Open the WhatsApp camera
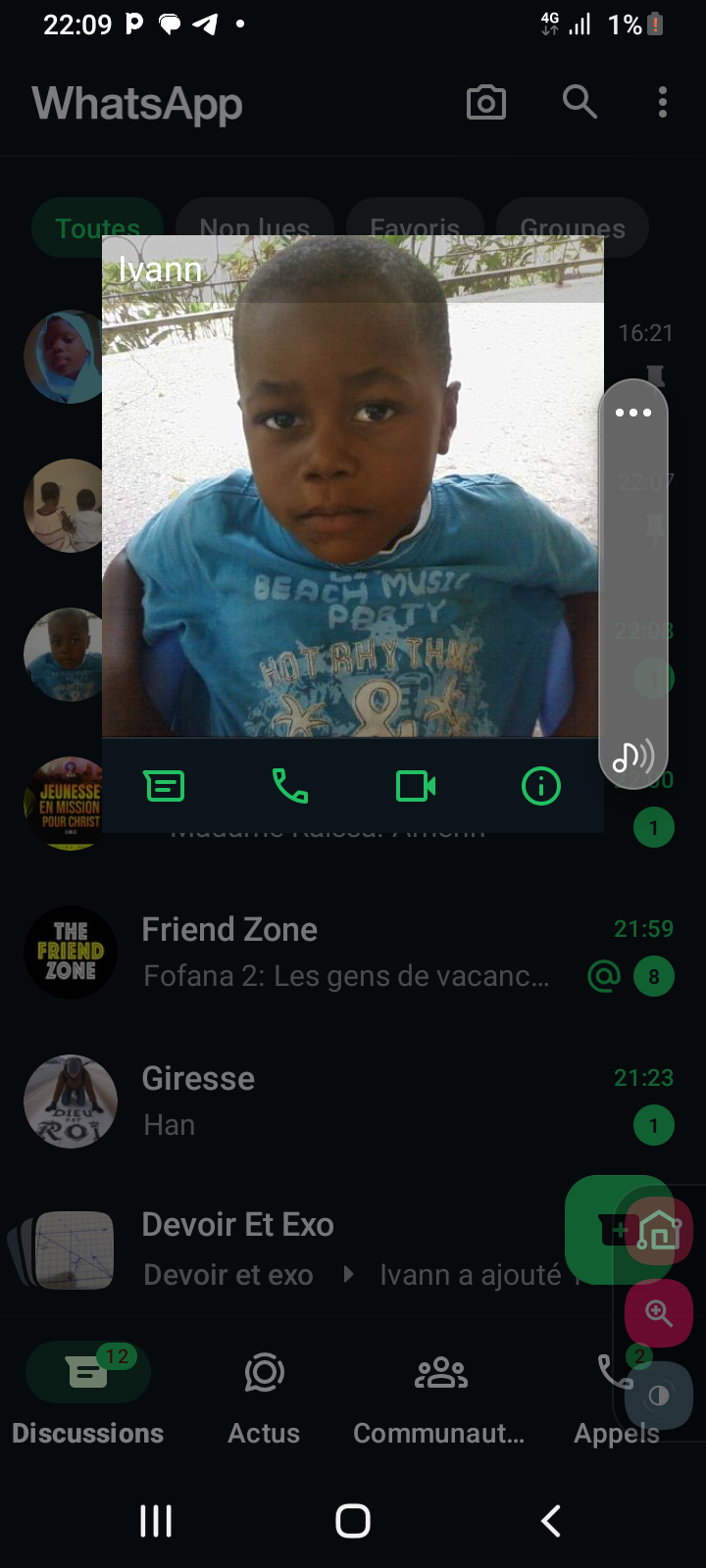 pos(486,102)
